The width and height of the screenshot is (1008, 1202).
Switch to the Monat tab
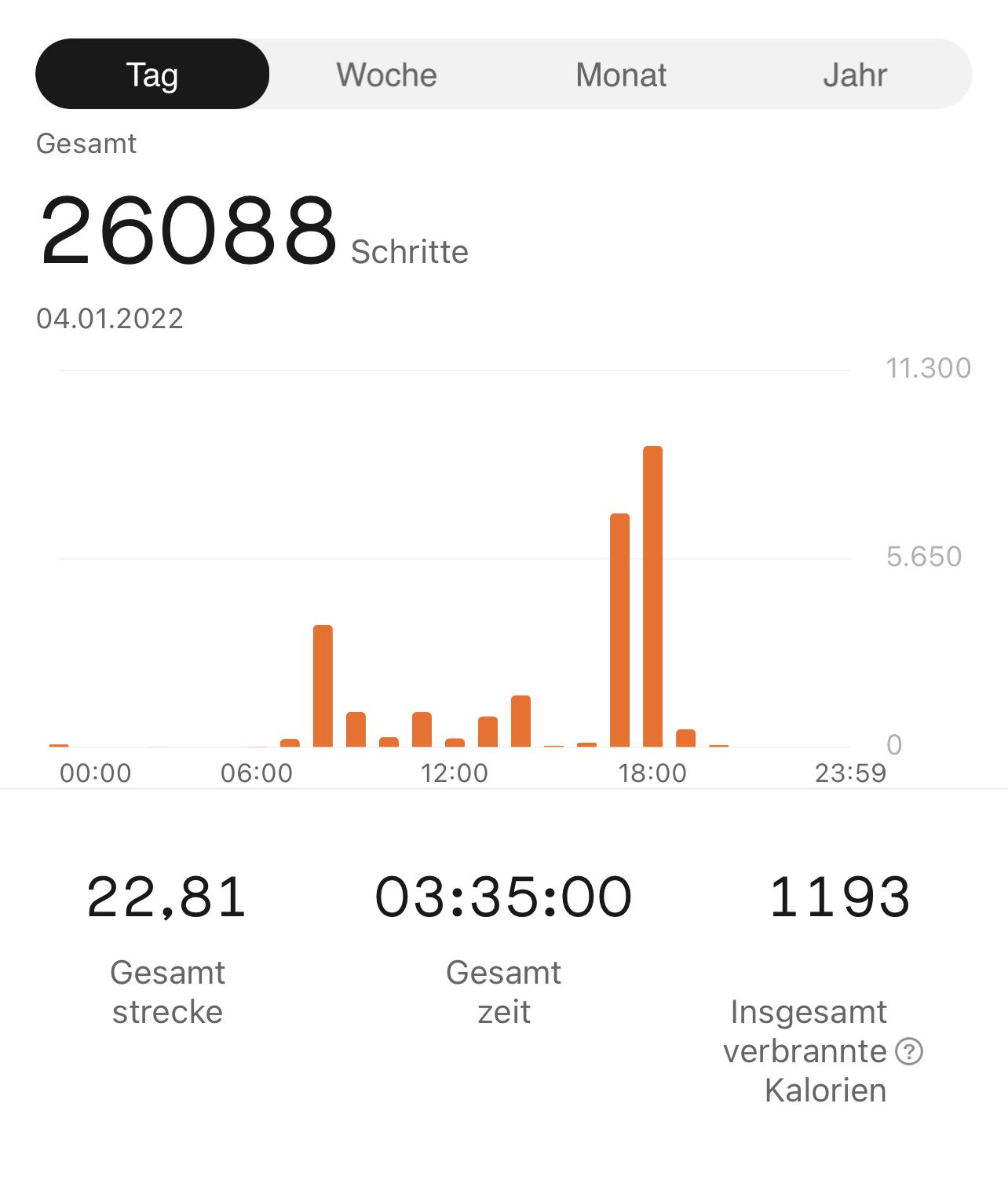(x=620, y=75)
